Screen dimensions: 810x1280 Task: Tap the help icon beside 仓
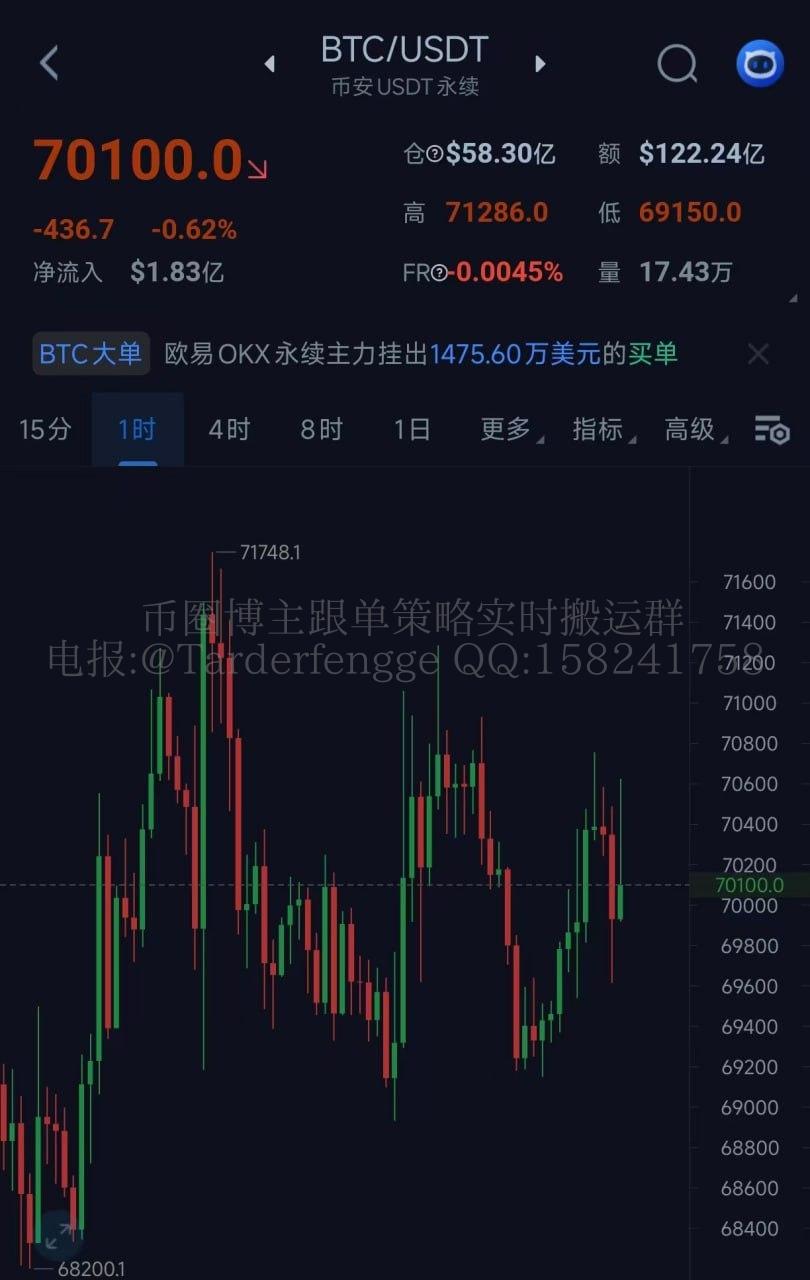(x=435, y=154)
